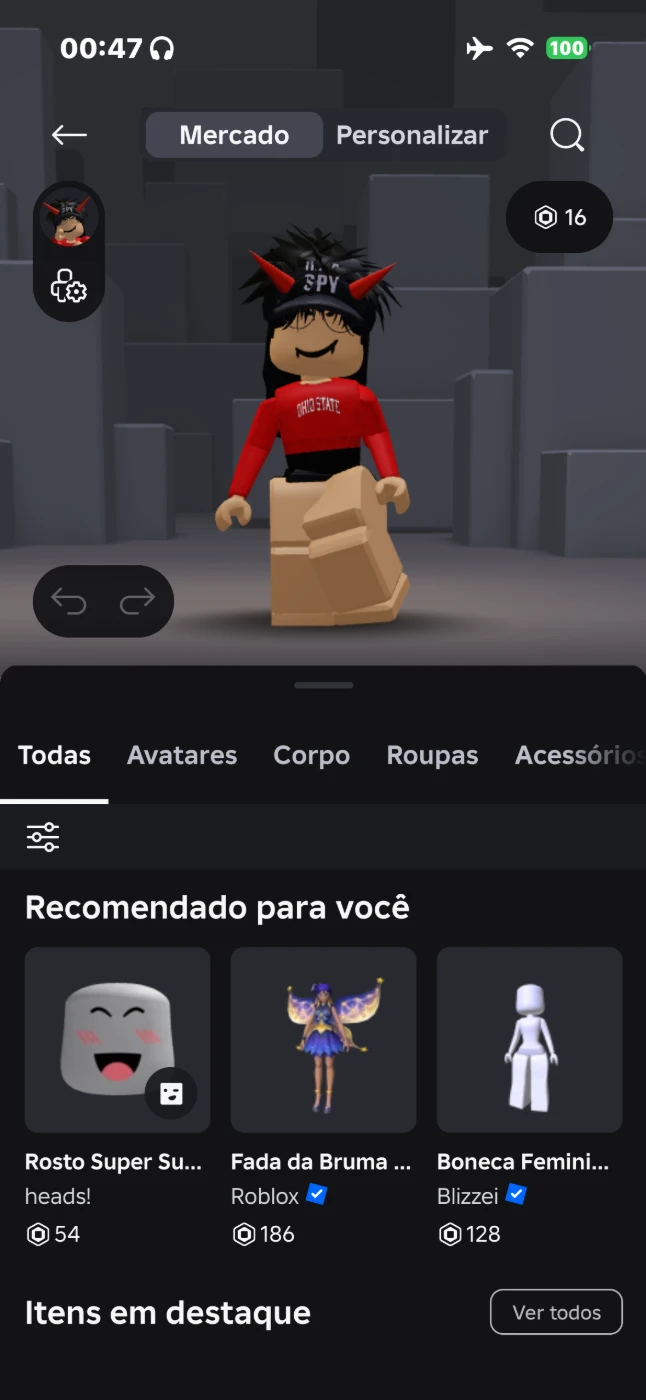Select the Mercado tab
This screenshot has width=646, height=1400.
point(234,135)
